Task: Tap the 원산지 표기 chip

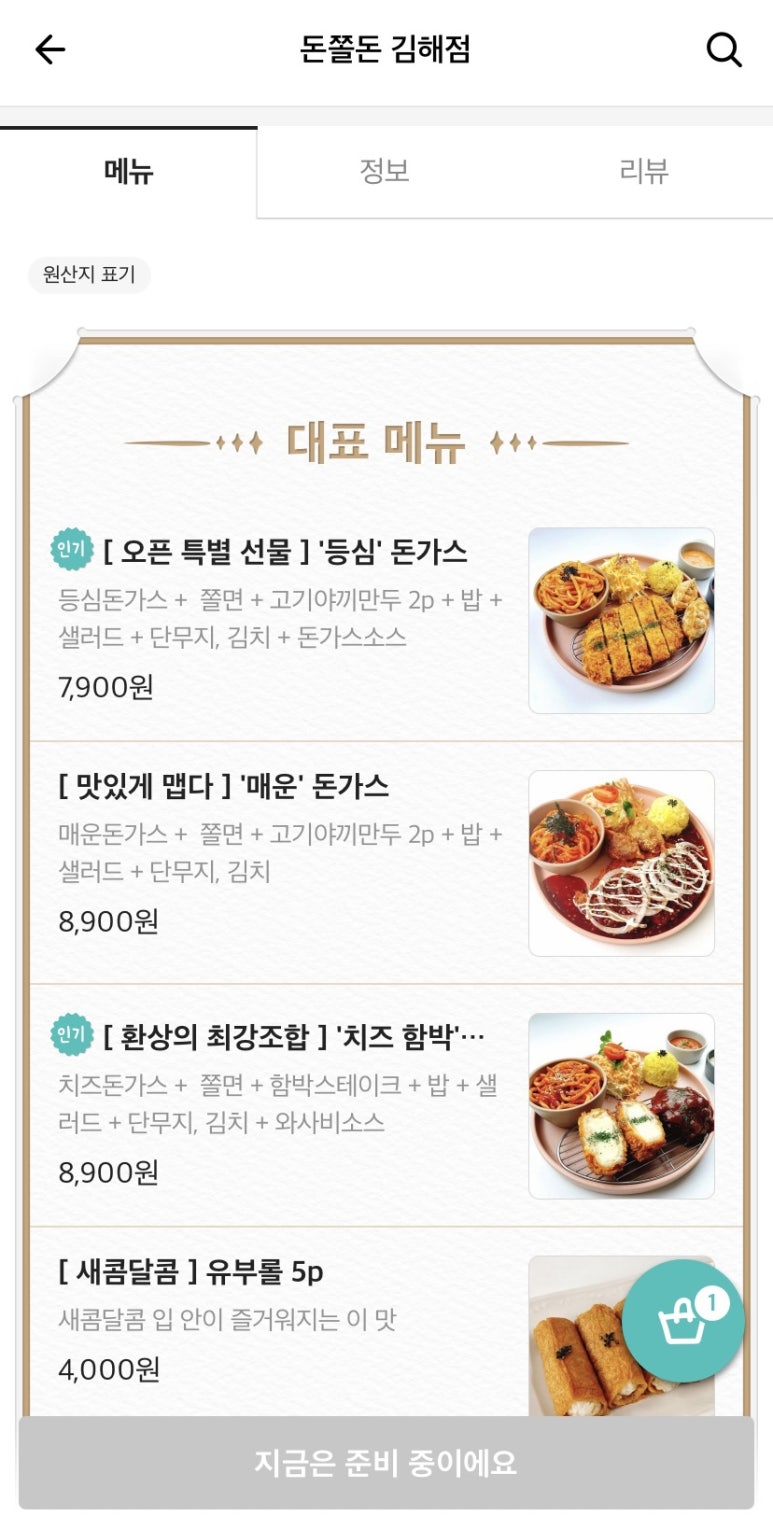Action: 89,275
